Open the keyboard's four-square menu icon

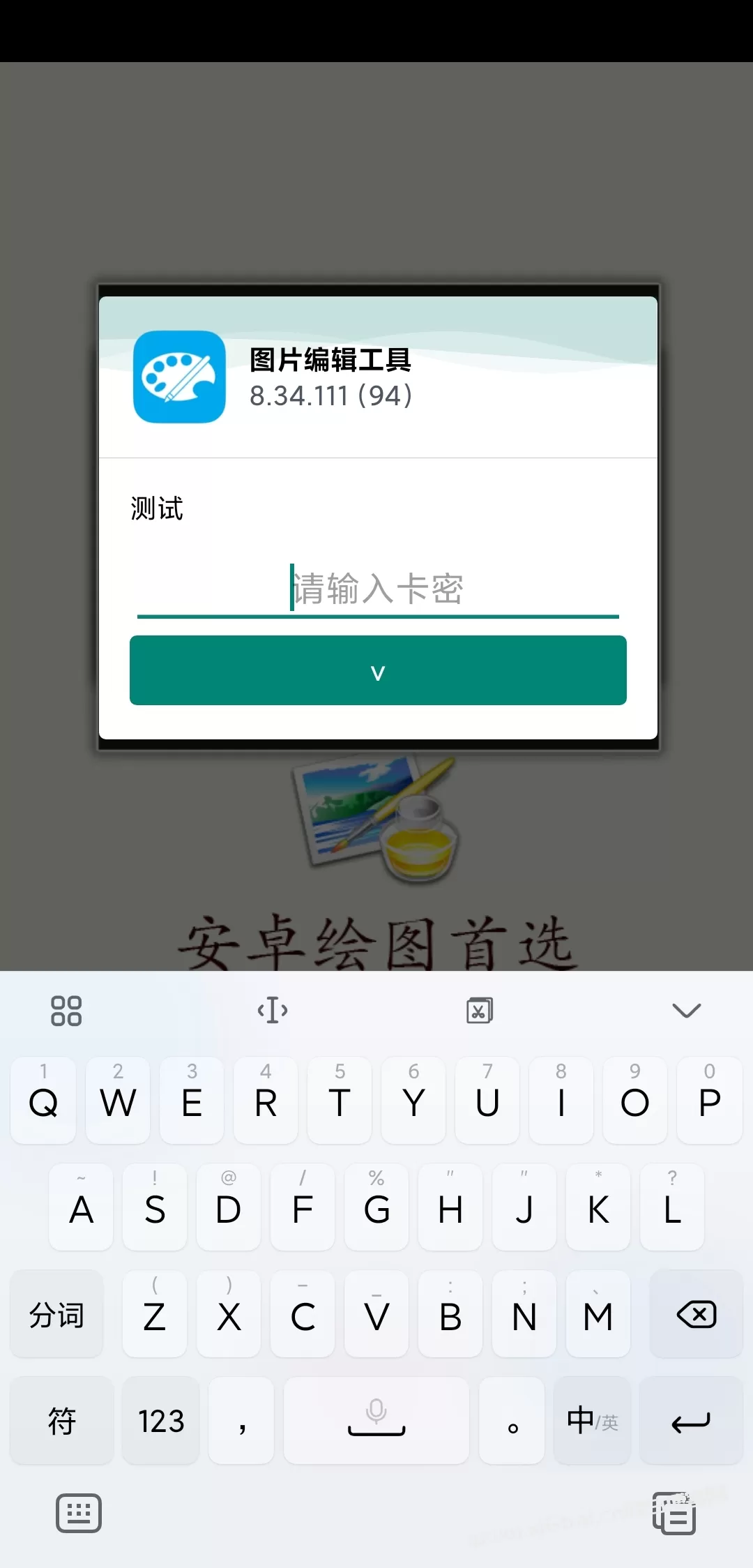coord(66,1011)
